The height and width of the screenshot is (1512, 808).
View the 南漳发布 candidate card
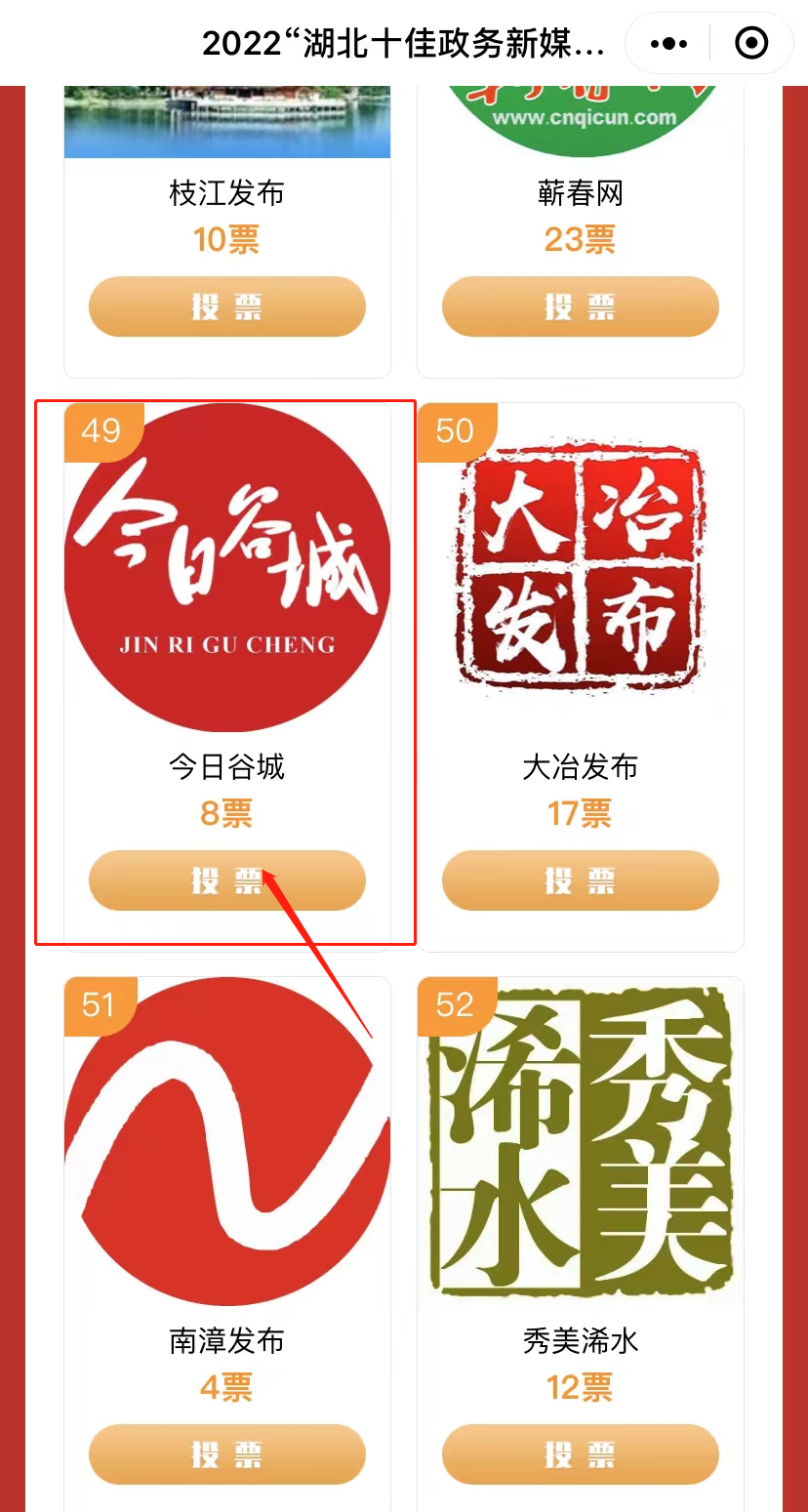point(226,1142)
